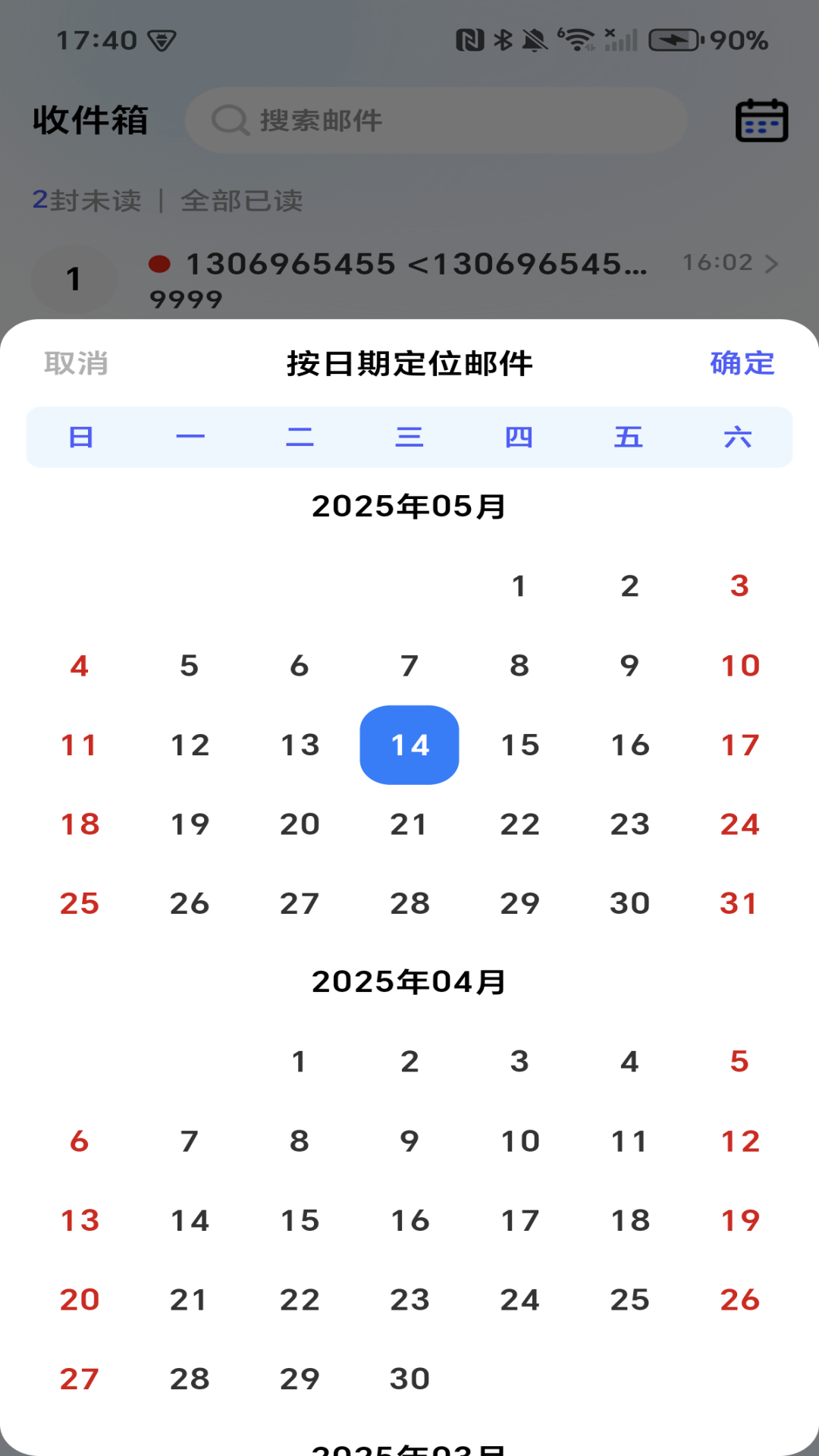
Task: Switch to 全部已读 filter
Action: tap(241, 202)
